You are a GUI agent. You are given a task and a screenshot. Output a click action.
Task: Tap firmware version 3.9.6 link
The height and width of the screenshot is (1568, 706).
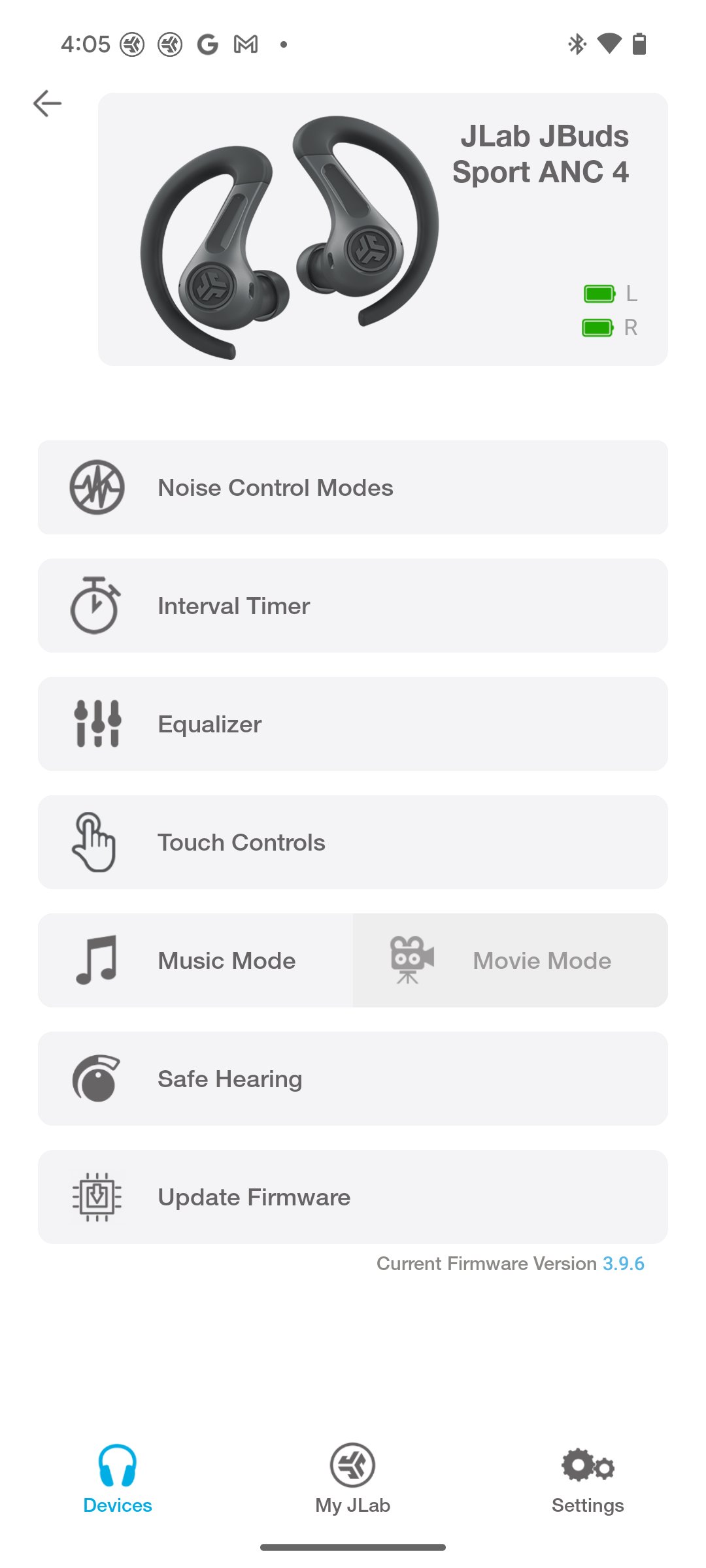point(622,1263)
